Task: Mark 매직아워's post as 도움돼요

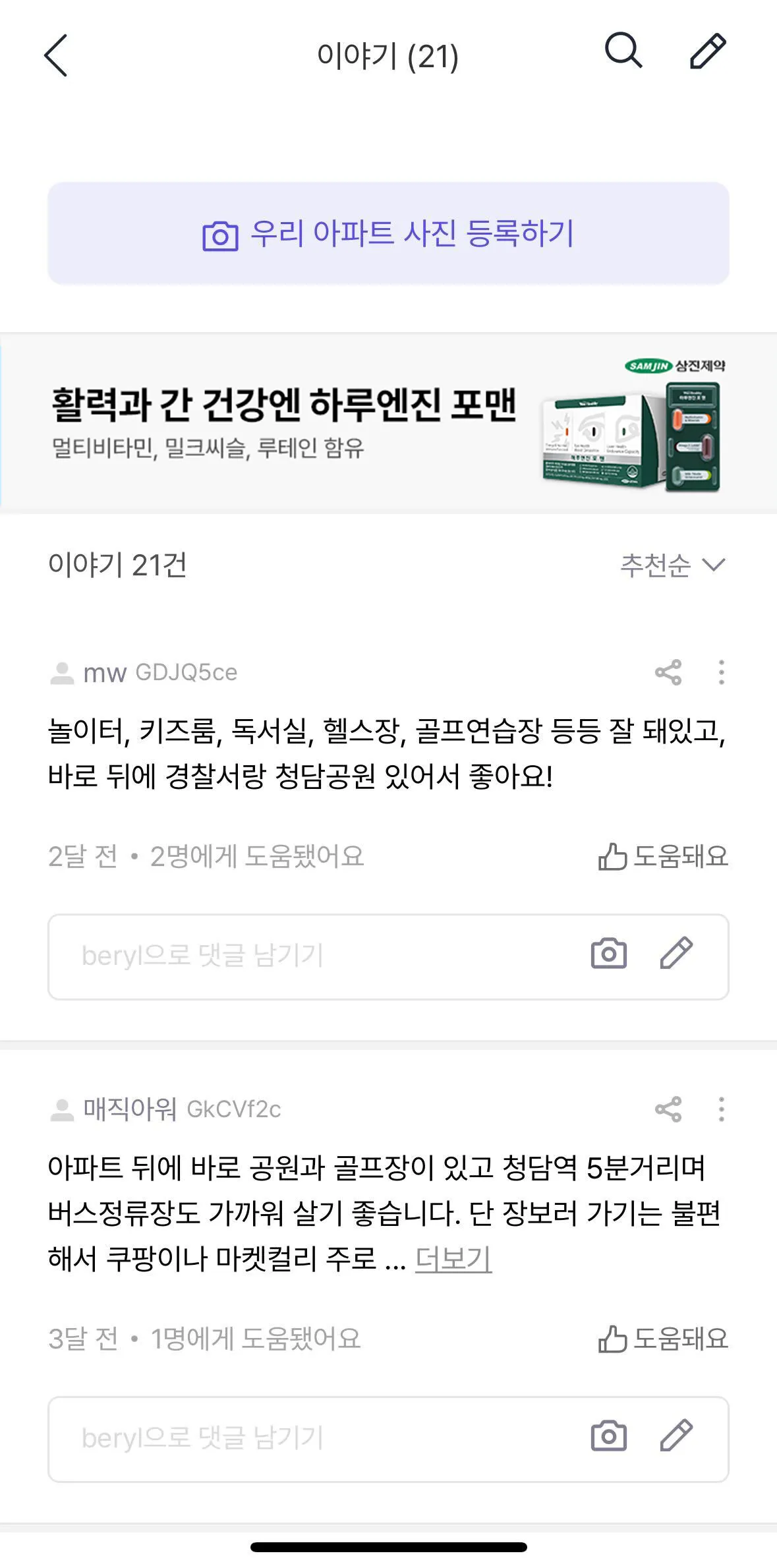Action: tap(663, 1339)
